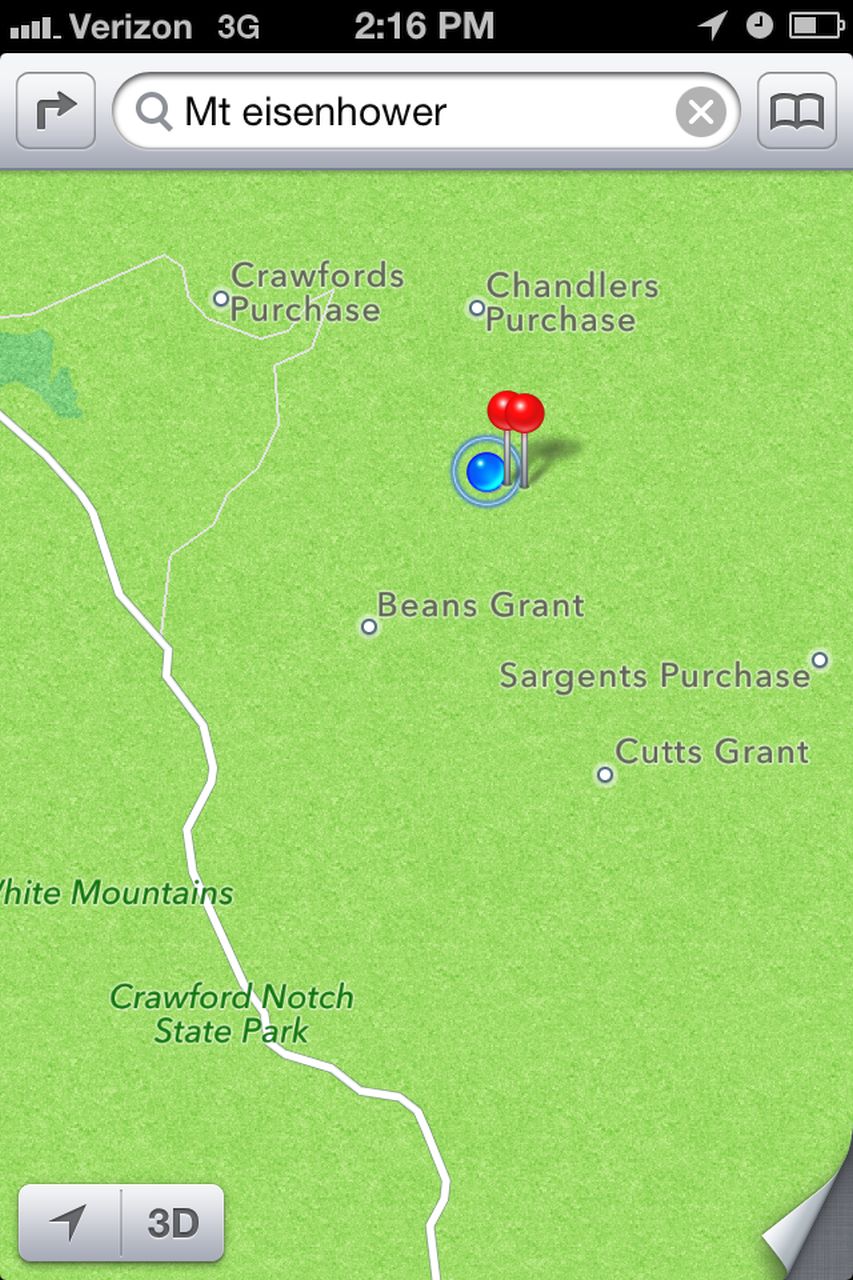853x1280 pixels.
Task: Select the red pin on the map
Action: [524, 413]
